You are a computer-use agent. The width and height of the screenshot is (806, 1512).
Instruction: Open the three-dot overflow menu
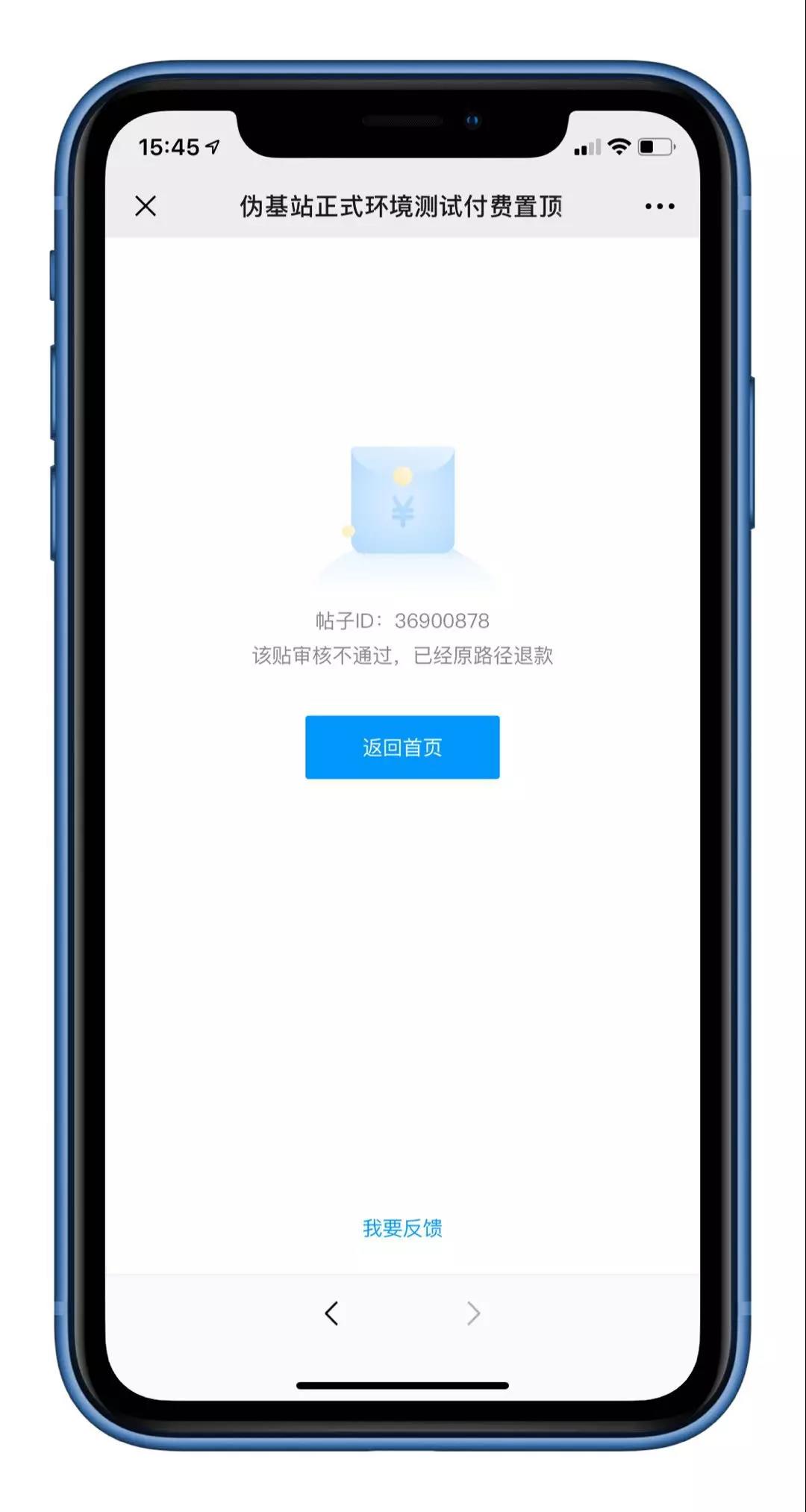point(660,206)
